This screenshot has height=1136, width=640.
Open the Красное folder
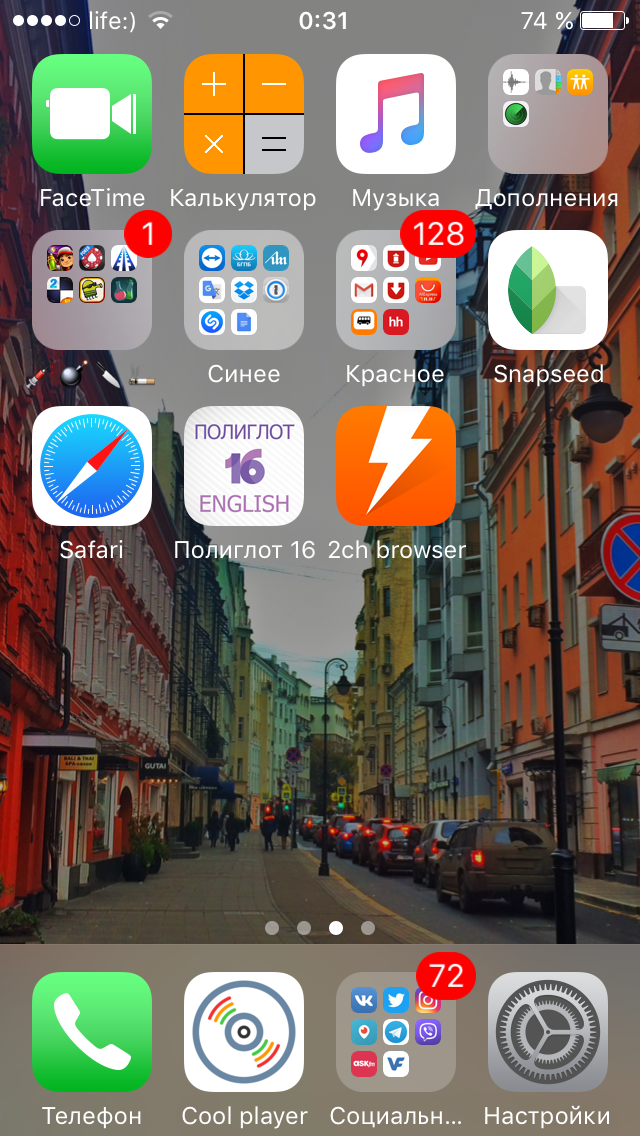coord(396,290)
